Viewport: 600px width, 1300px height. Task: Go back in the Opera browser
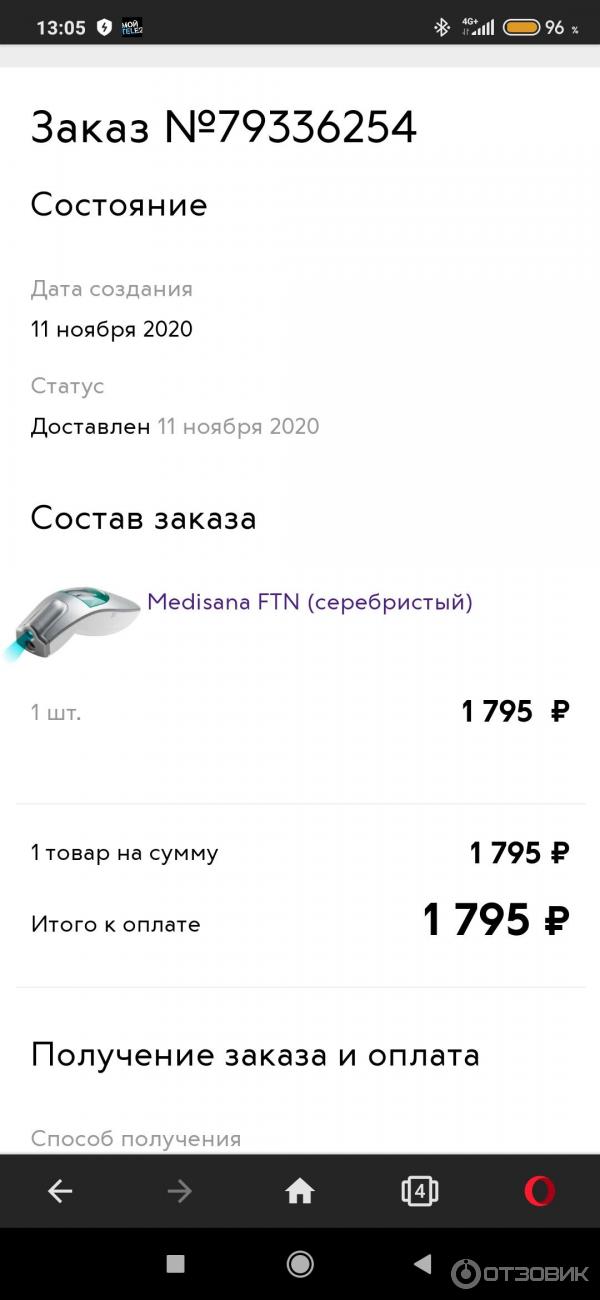click(x=60, y=1191)
